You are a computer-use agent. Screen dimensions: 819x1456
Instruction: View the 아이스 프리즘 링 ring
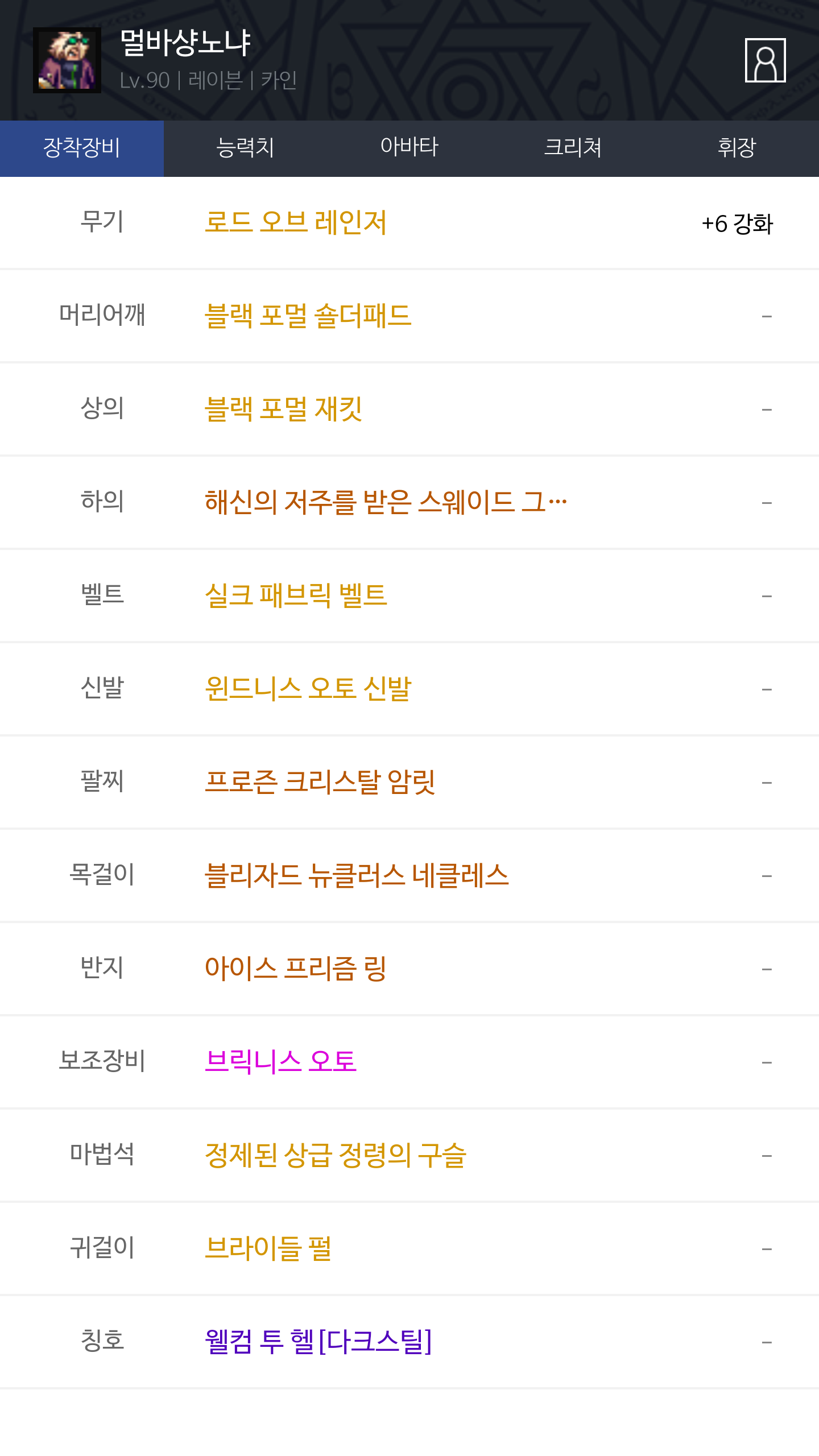(296, 969)
